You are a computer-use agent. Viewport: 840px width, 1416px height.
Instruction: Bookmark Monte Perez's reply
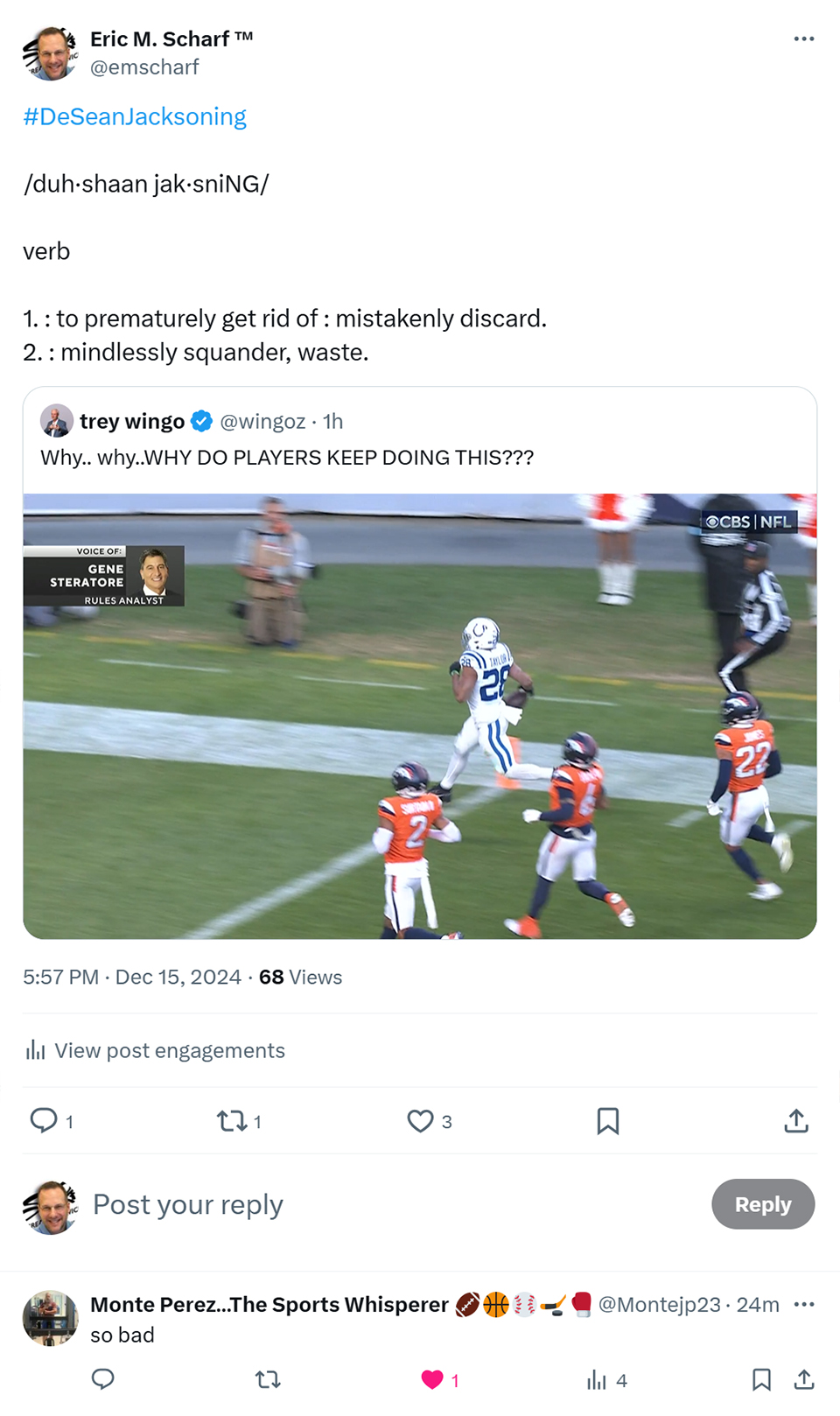coord(762,1380)
